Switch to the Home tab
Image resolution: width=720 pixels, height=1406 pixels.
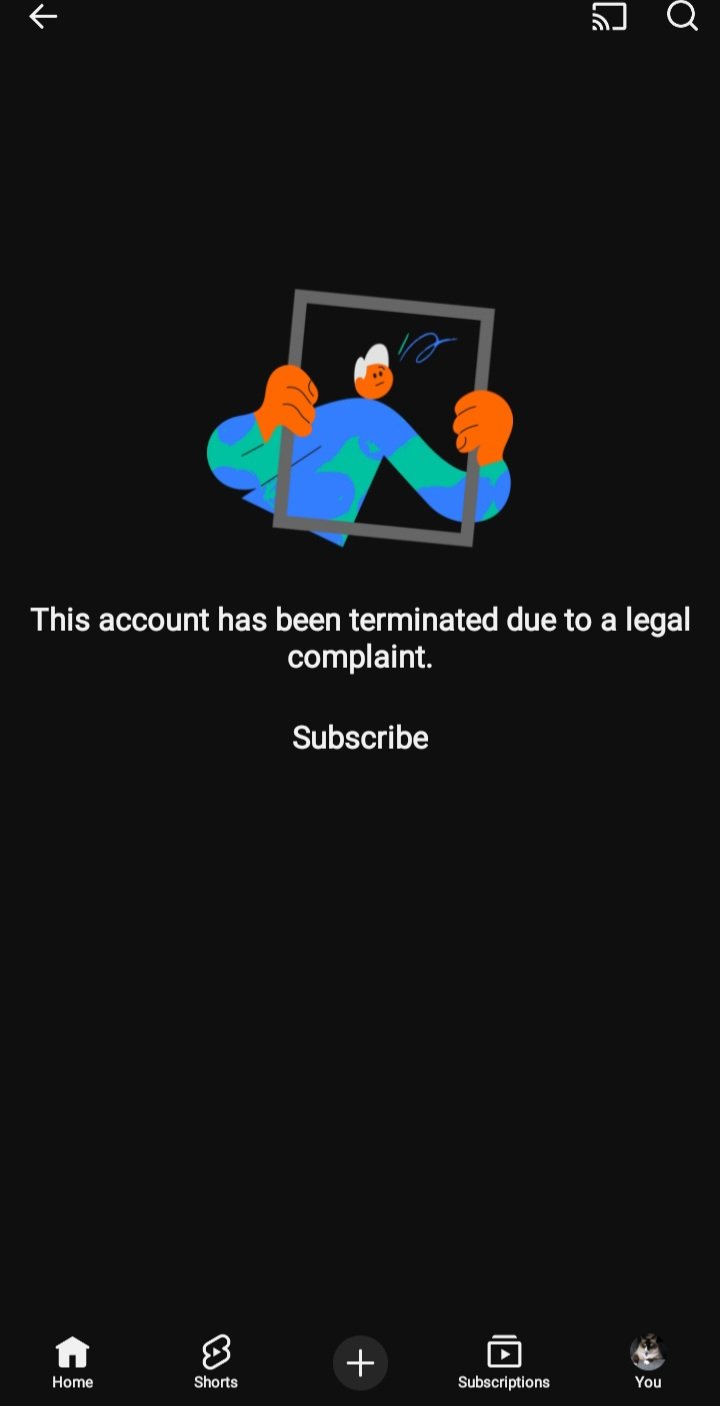tap(72, 1362)
